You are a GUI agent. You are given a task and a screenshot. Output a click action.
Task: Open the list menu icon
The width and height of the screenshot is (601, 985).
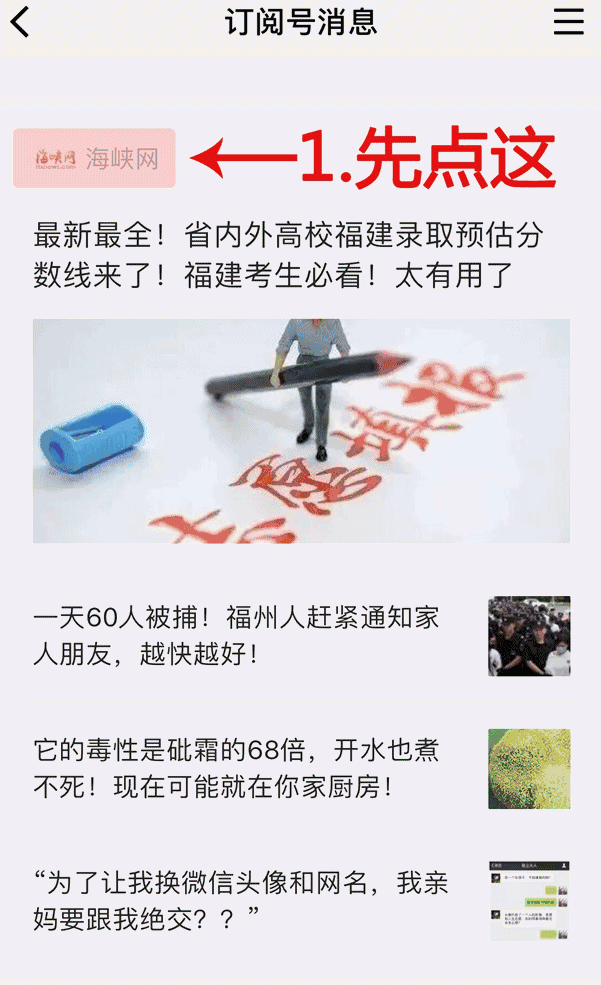tap(568, 22)
